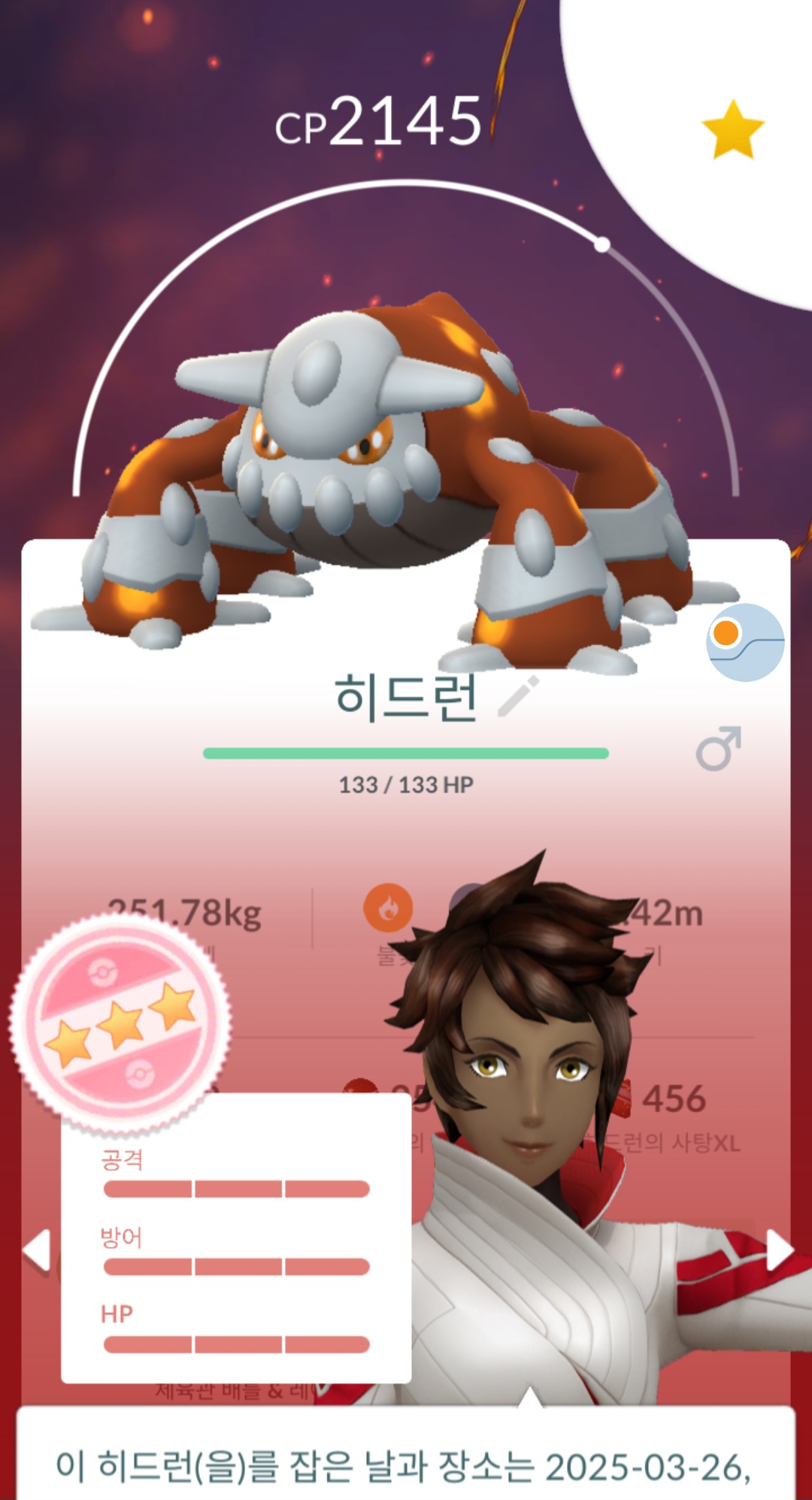812x1500 pixels.
Task: Show the previous Pokémon with left arrow
Action: tap(36, 1250)
